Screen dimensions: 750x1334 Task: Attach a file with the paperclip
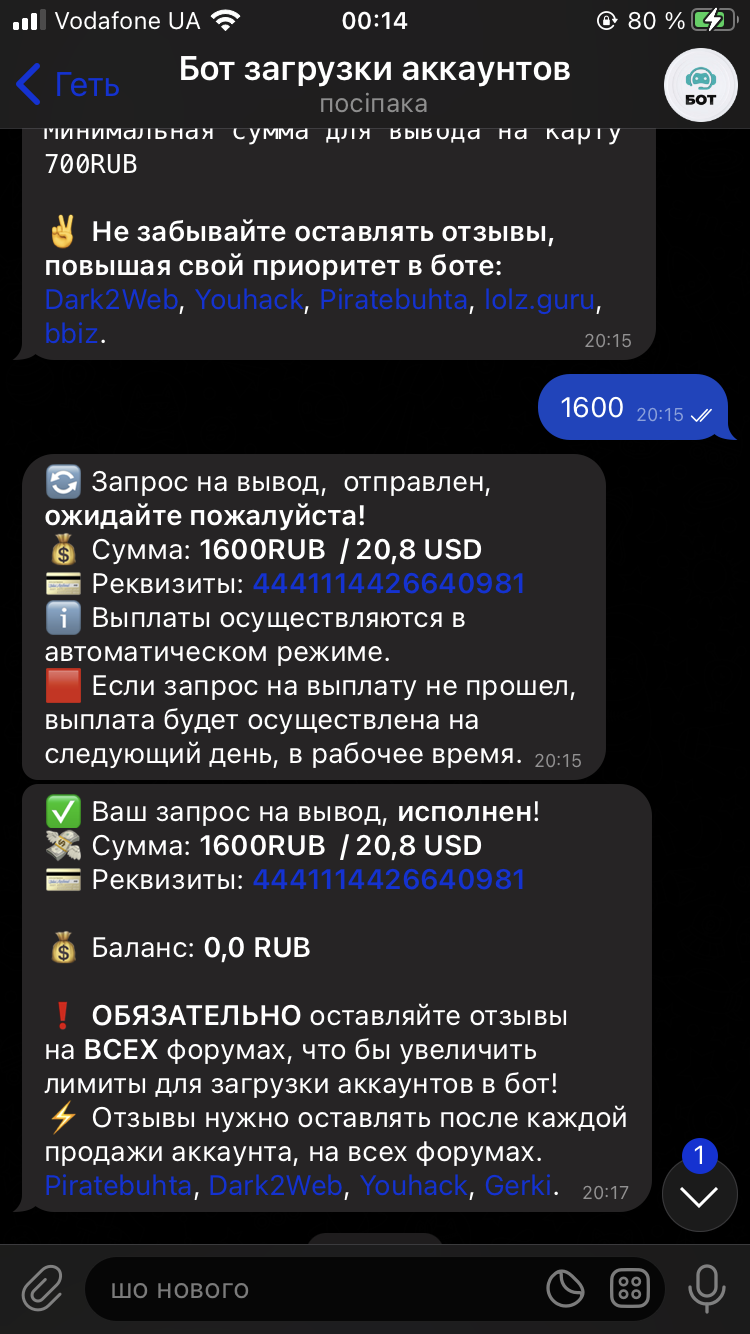(x=42, y=1289)
